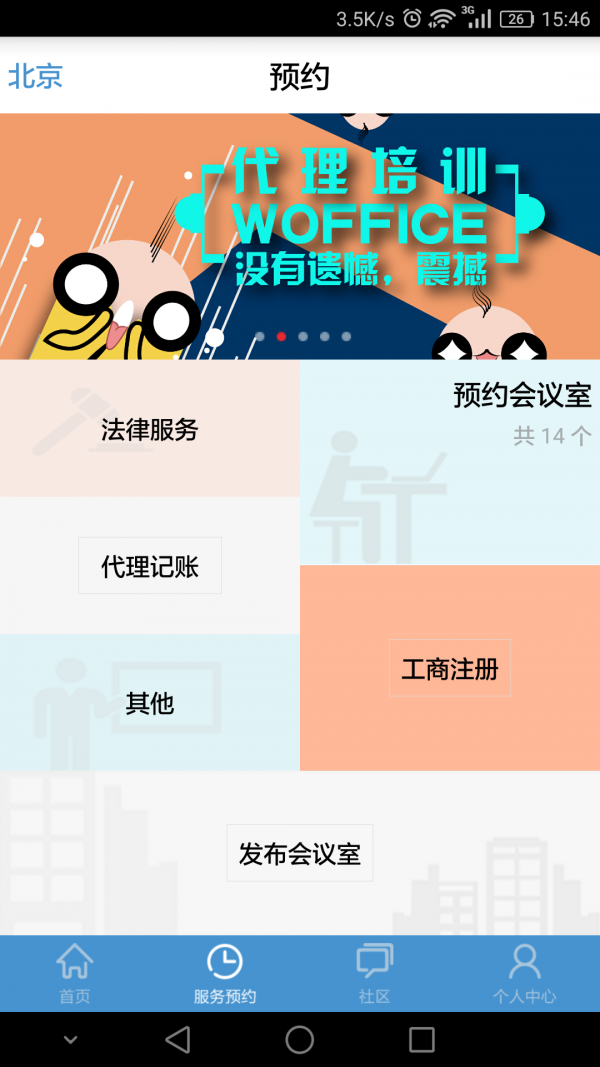Image resolution: width=600 pixels, height=1067 pixels.
Task: Go back using system back button
Action: 178,1040
